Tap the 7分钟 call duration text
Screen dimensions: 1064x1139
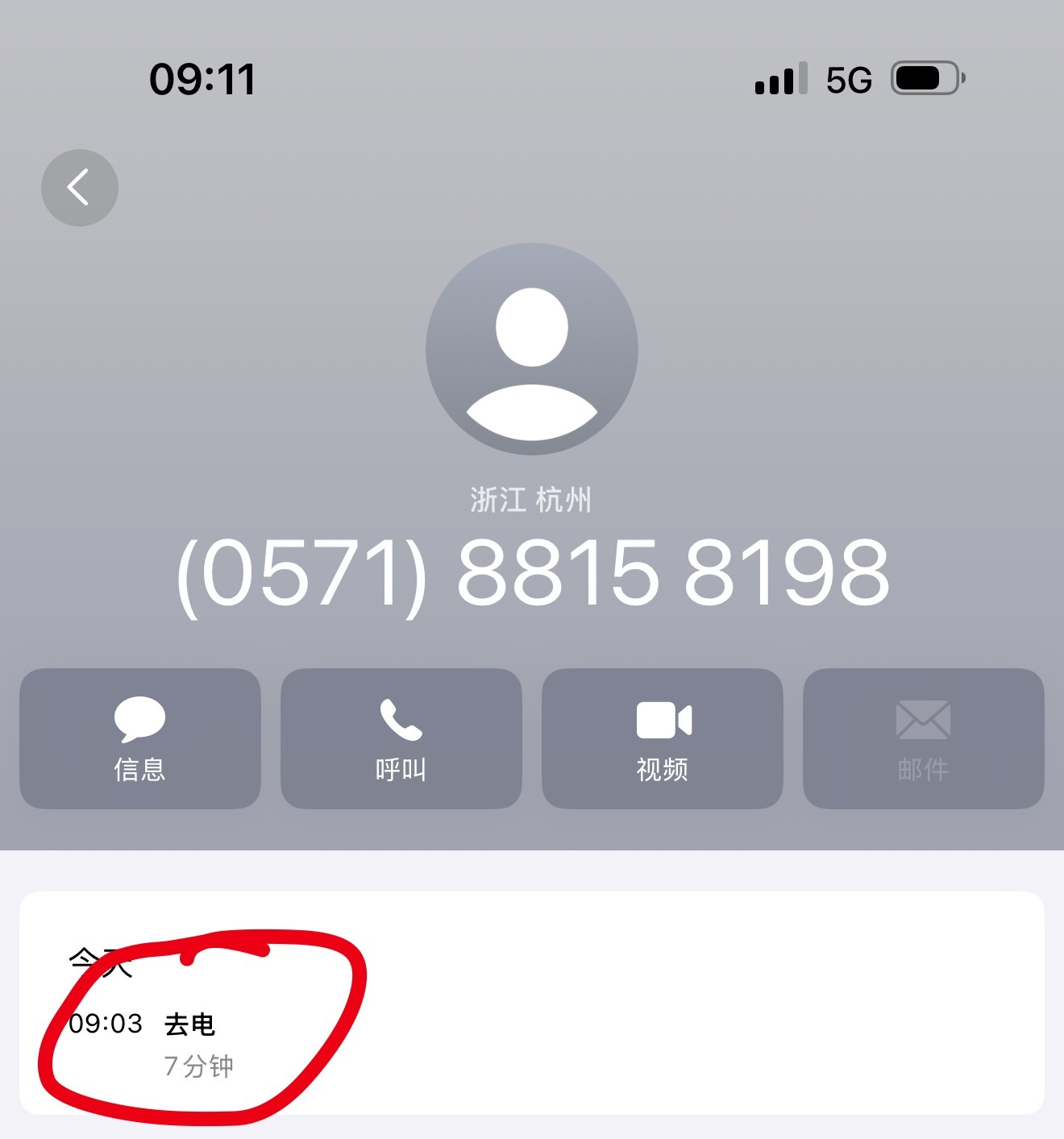pos(200,1066)
